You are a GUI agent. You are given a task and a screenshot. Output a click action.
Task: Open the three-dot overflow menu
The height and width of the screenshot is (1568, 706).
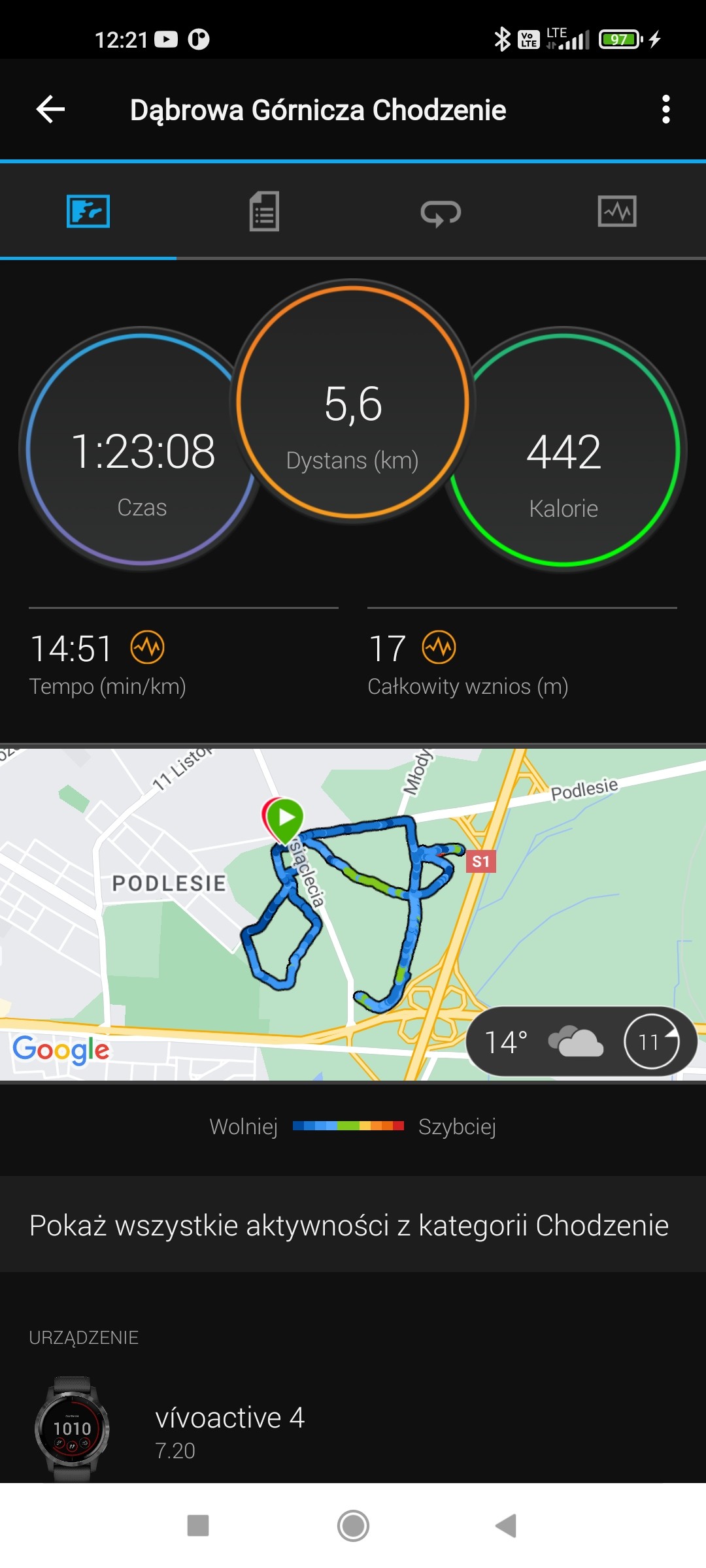(665, 109)
